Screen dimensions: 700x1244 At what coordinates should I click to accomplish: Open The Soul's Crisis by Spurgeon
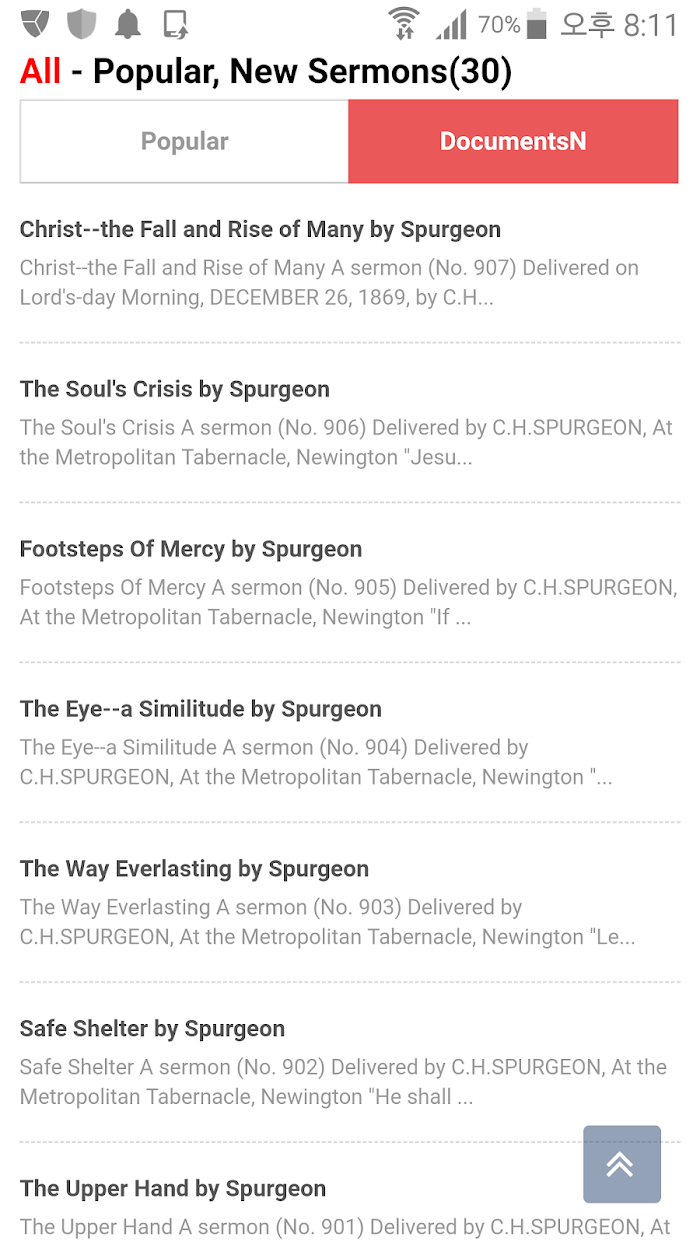click(x=350, y=422)
